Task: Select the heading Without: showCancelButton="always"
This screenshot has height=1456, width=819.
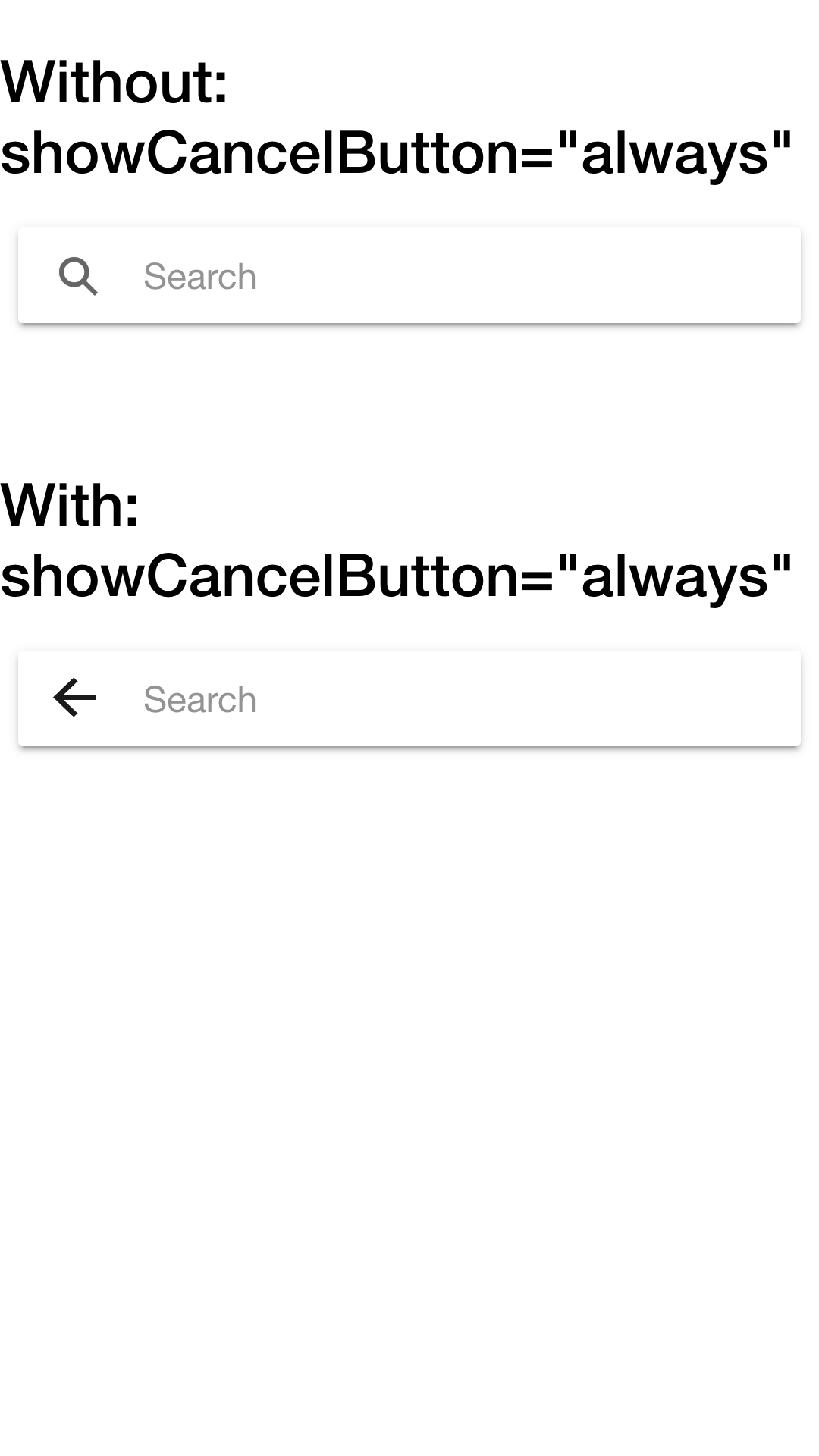Action: pyautogui.click(x=394, y=118)
